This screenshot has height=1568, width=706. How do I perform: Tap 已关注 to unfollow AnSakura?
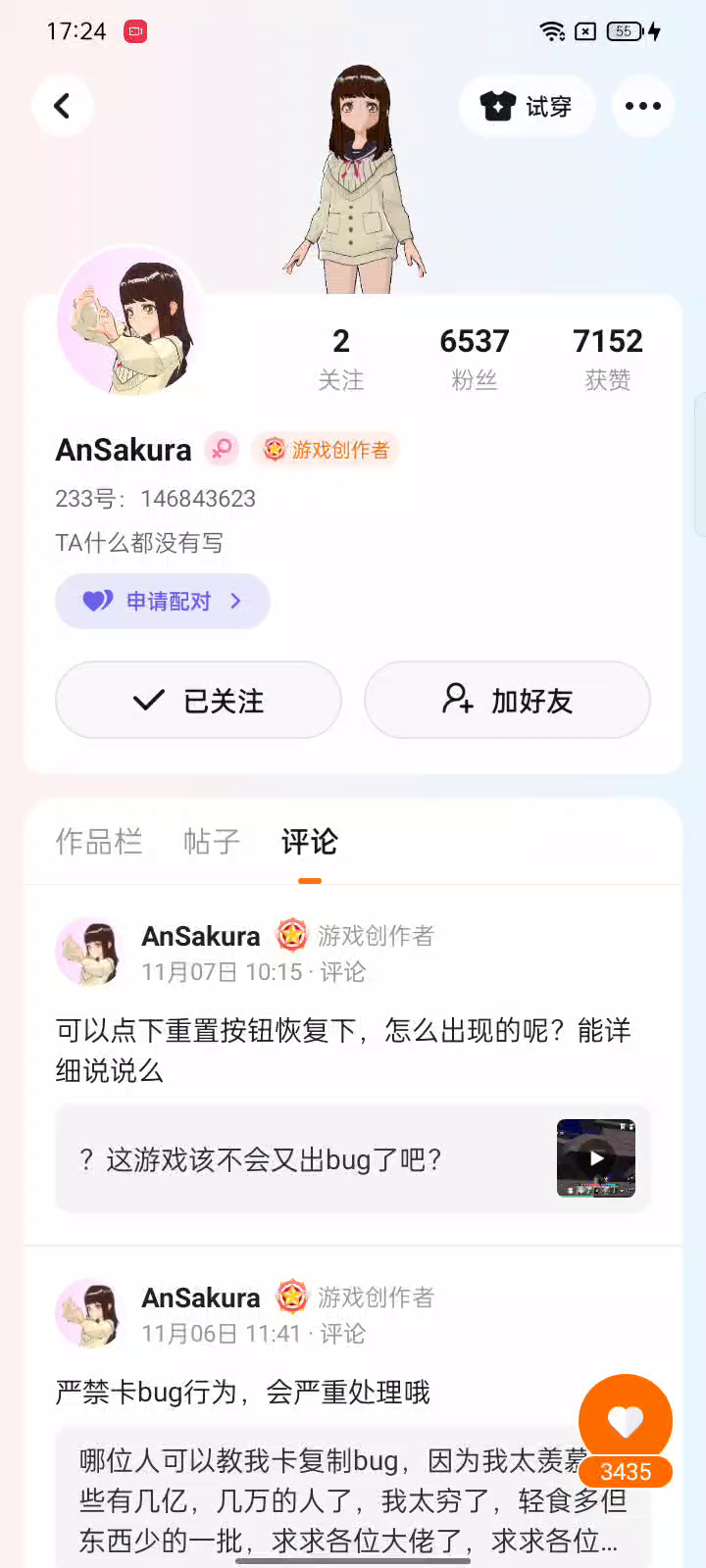198,701
